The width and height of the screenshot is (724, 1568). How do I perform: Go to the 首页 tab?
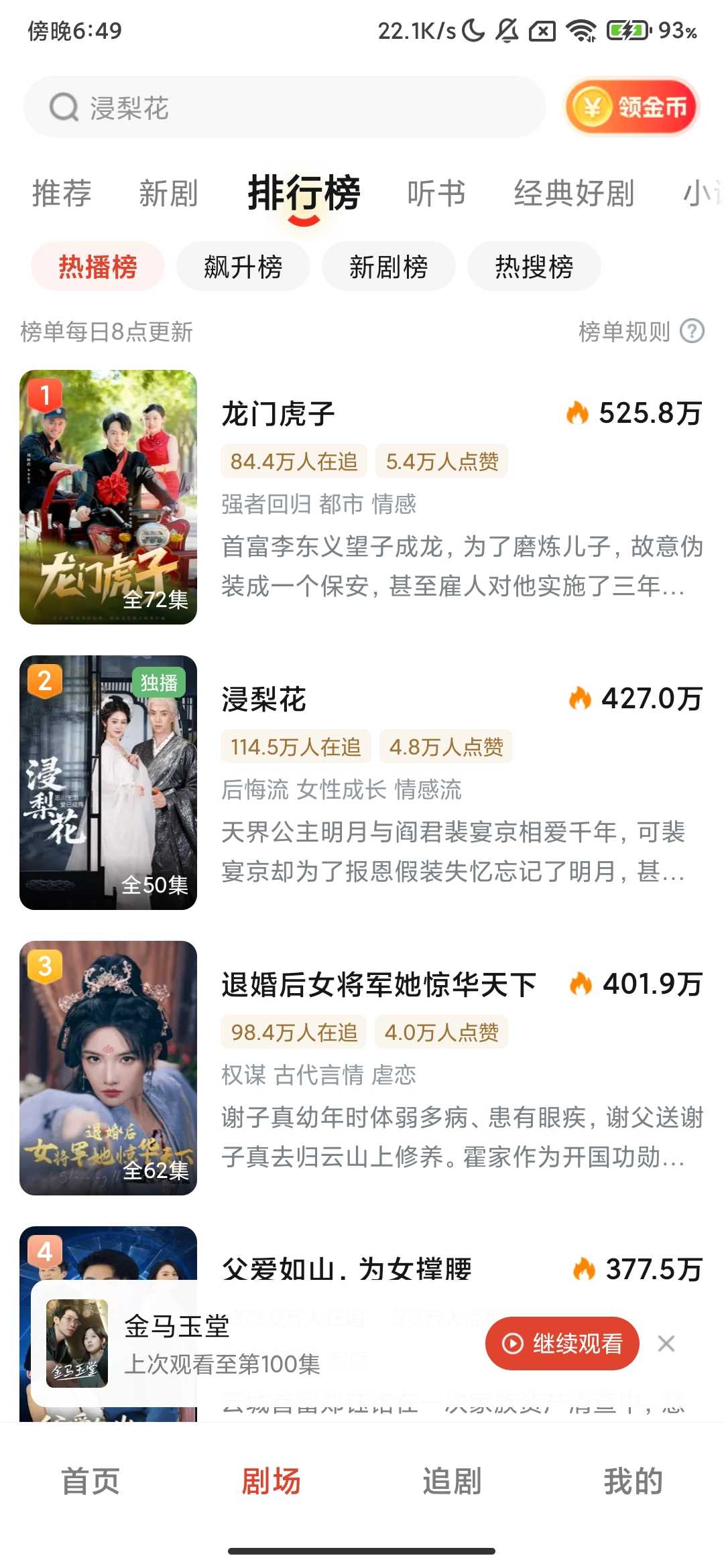tap(90, 1482)
